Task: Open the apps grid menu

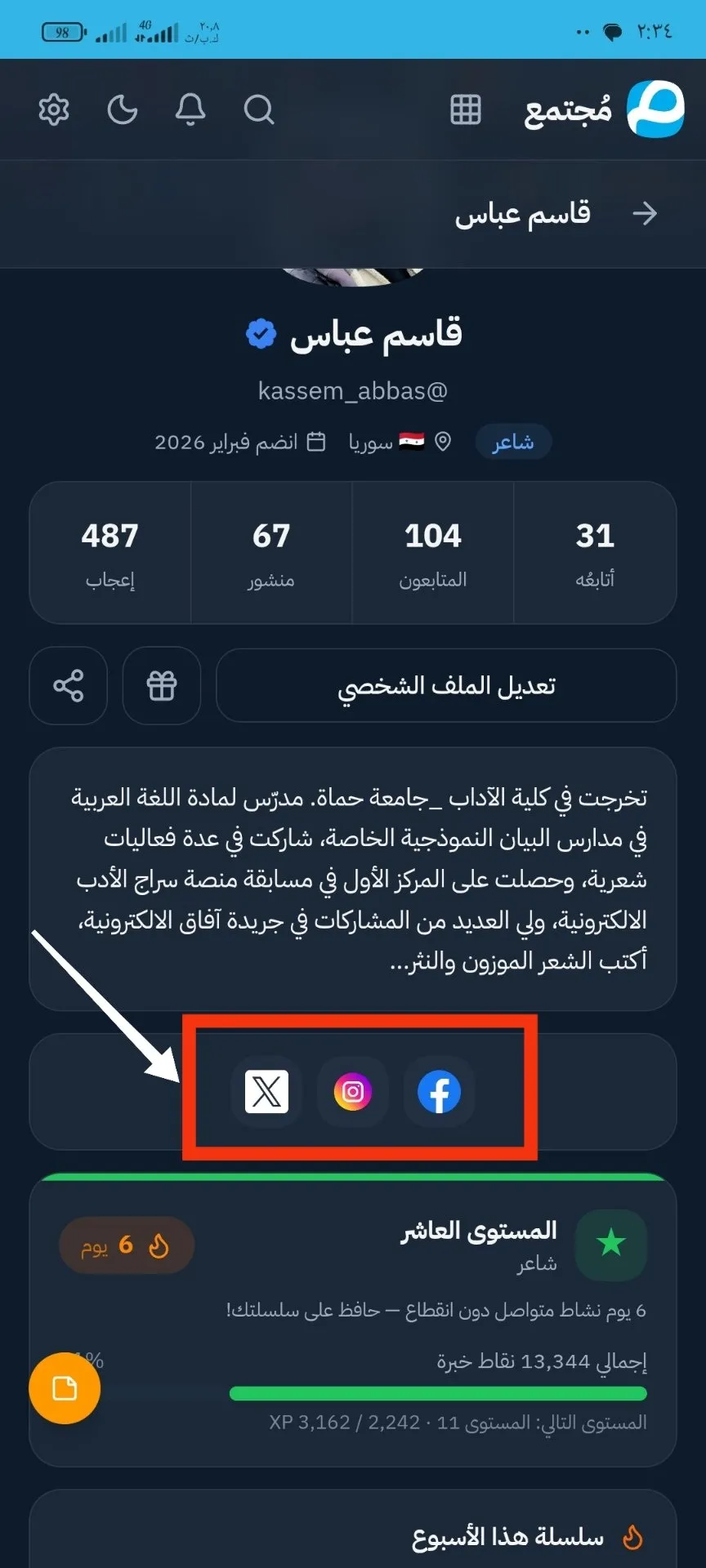Action: tap(466, 109)
